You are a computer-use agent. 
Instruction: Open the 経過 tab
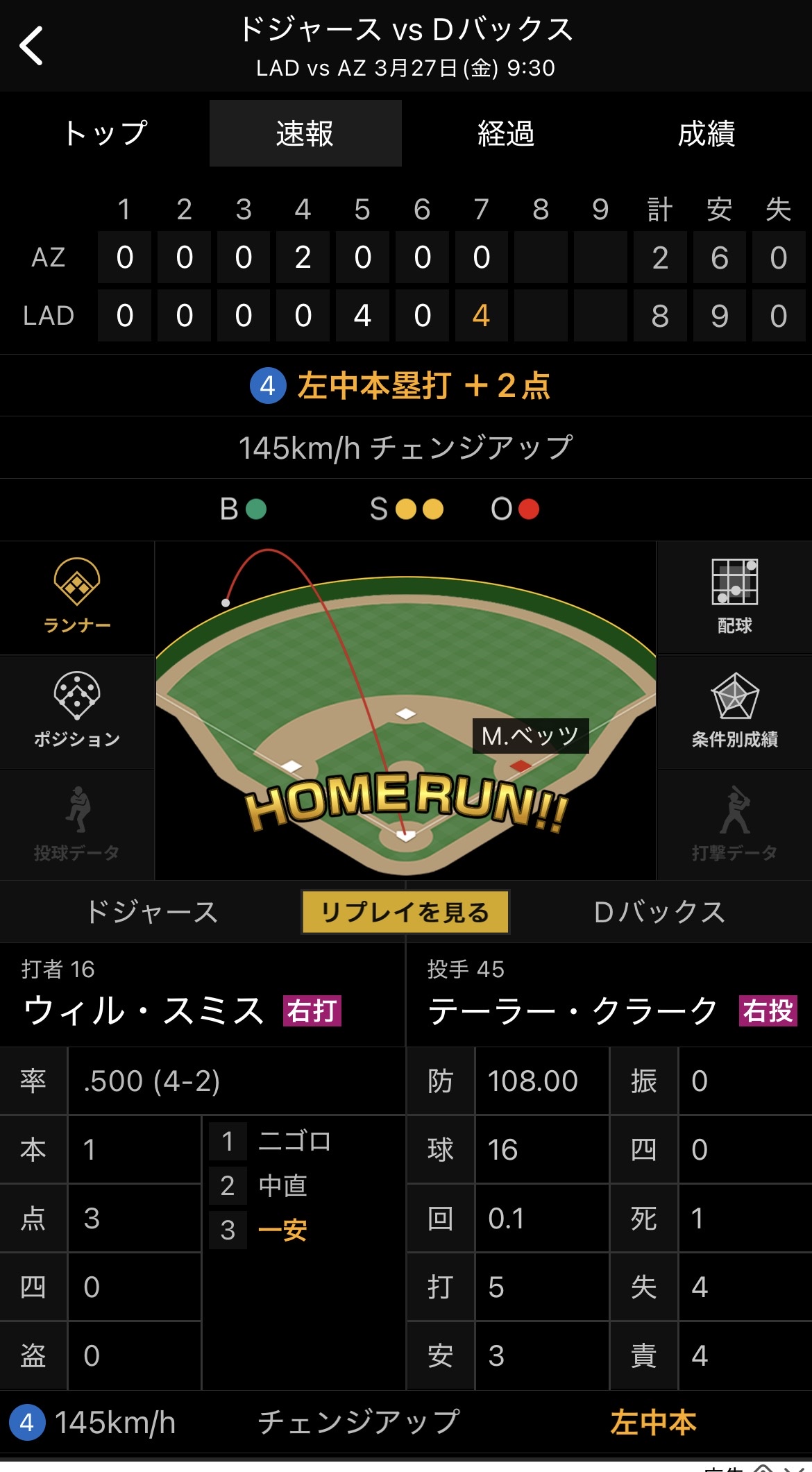[506, 133]
